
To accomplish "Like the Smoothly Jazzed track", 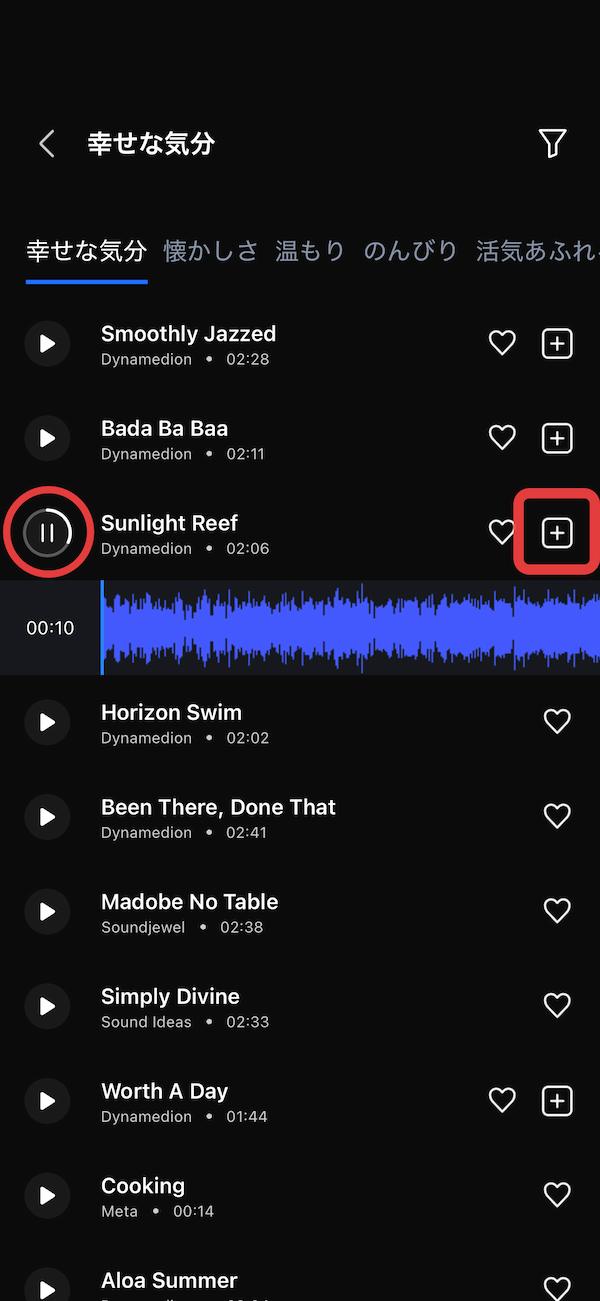I will (502, 344).
